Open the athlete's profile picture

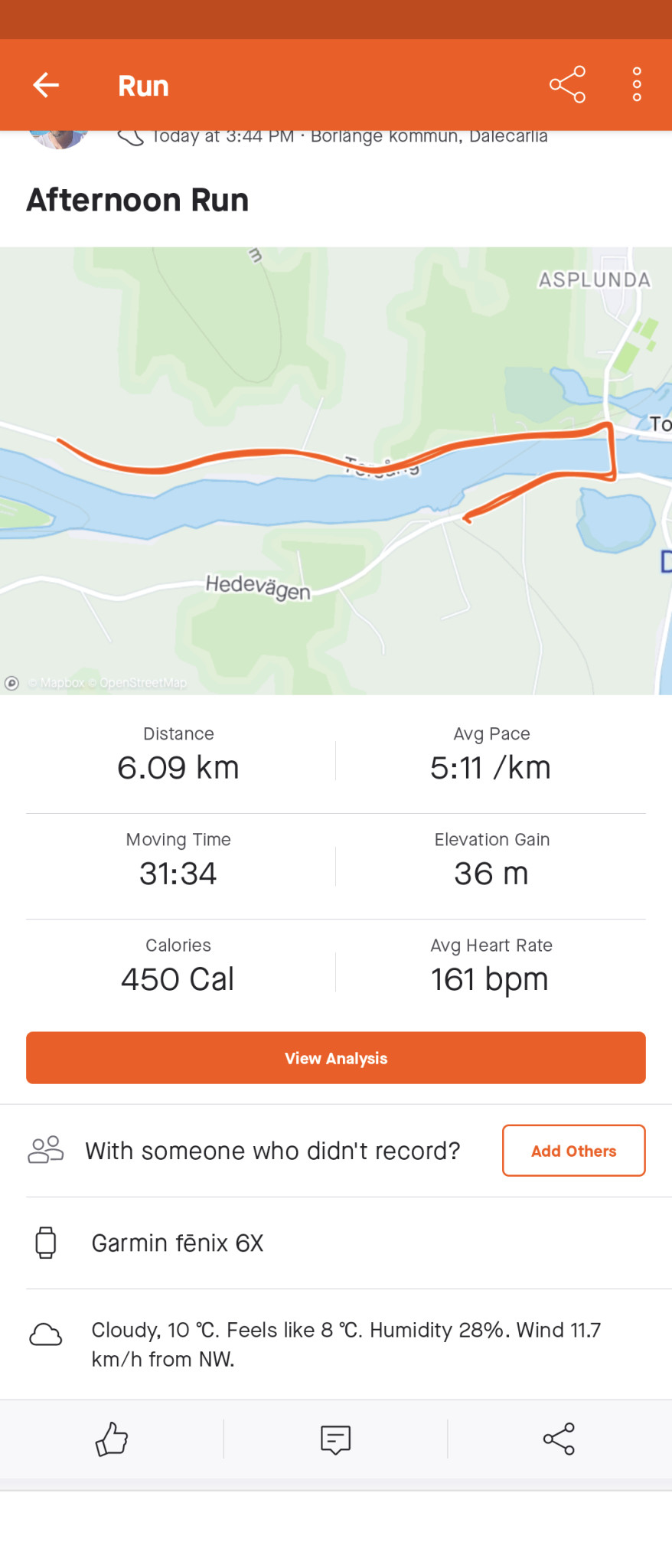[58, 139]
